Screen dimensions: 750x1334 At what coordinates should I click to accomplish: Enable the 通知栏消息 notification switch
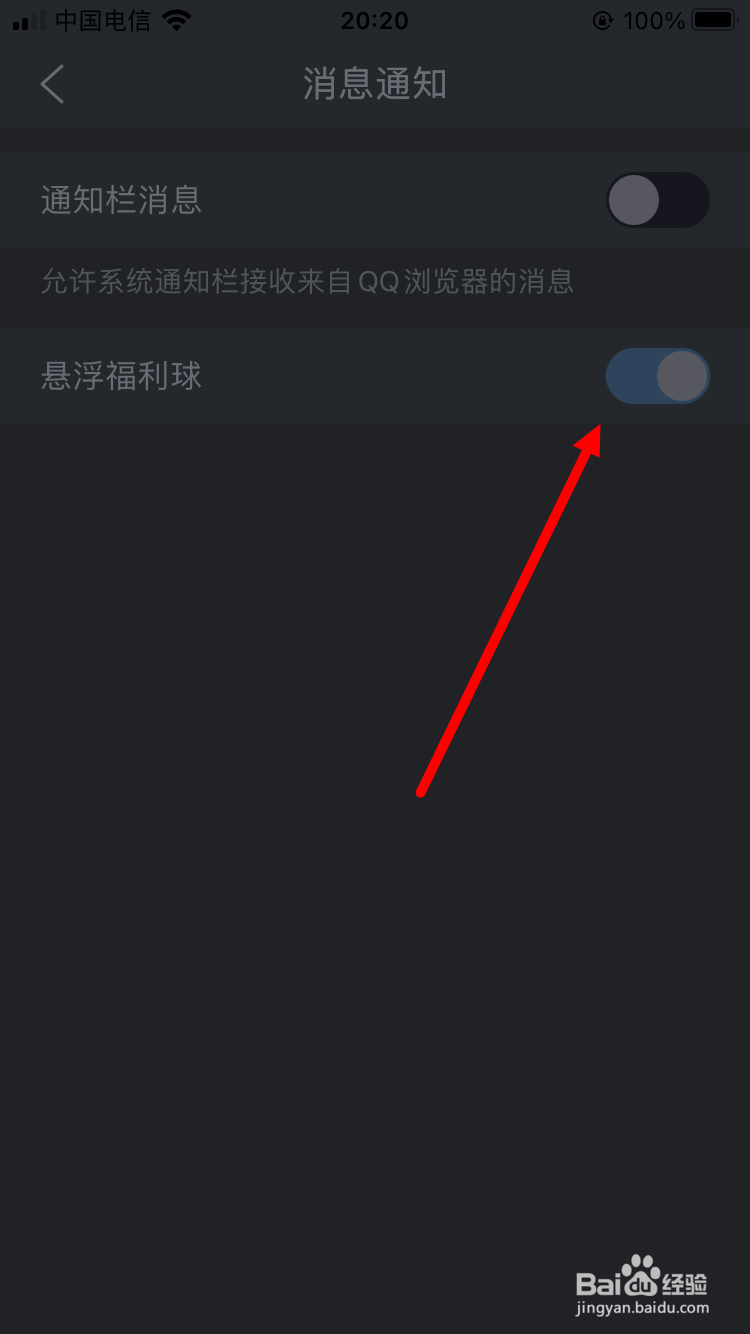(658, 200)
